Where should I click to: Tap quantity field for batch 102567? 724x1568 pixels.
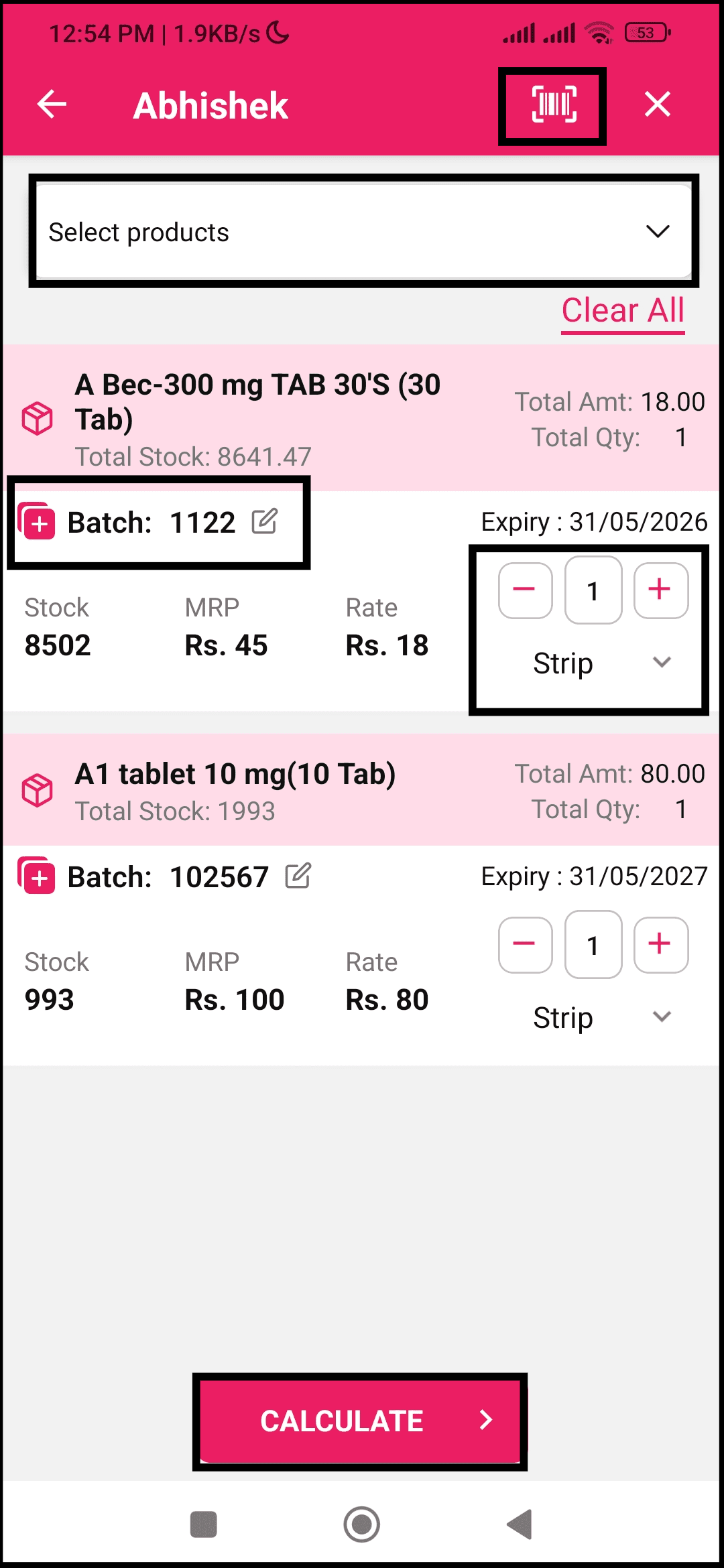click(x=593, y=945)
